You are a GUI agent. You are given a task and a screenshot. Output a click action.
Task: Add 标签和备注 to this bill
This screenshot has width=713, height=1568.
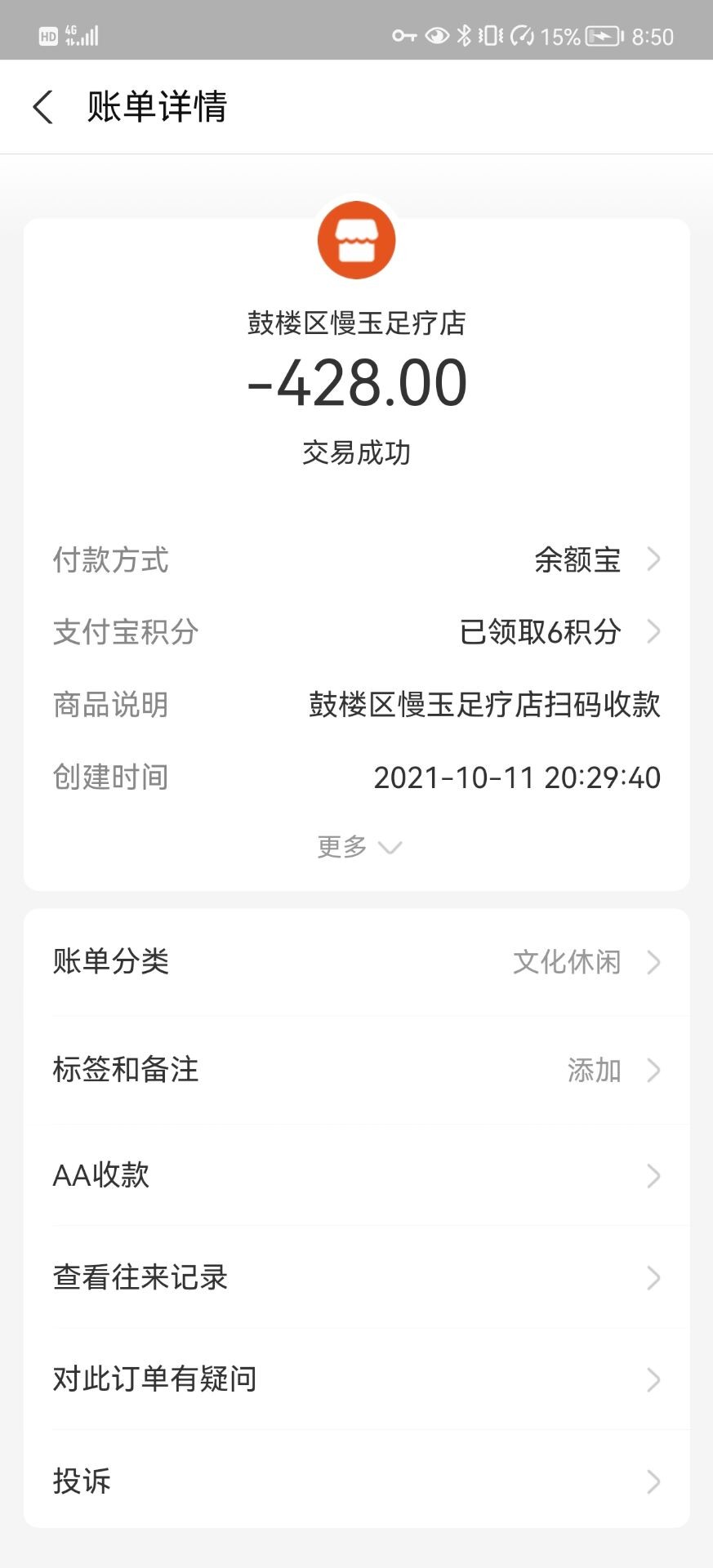tap(356, 1070)
